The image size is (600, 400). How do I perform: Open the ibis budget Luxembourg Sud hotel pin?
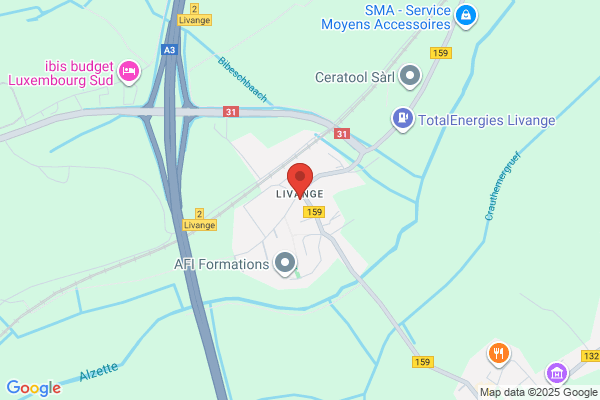click(x=129, y=72)
